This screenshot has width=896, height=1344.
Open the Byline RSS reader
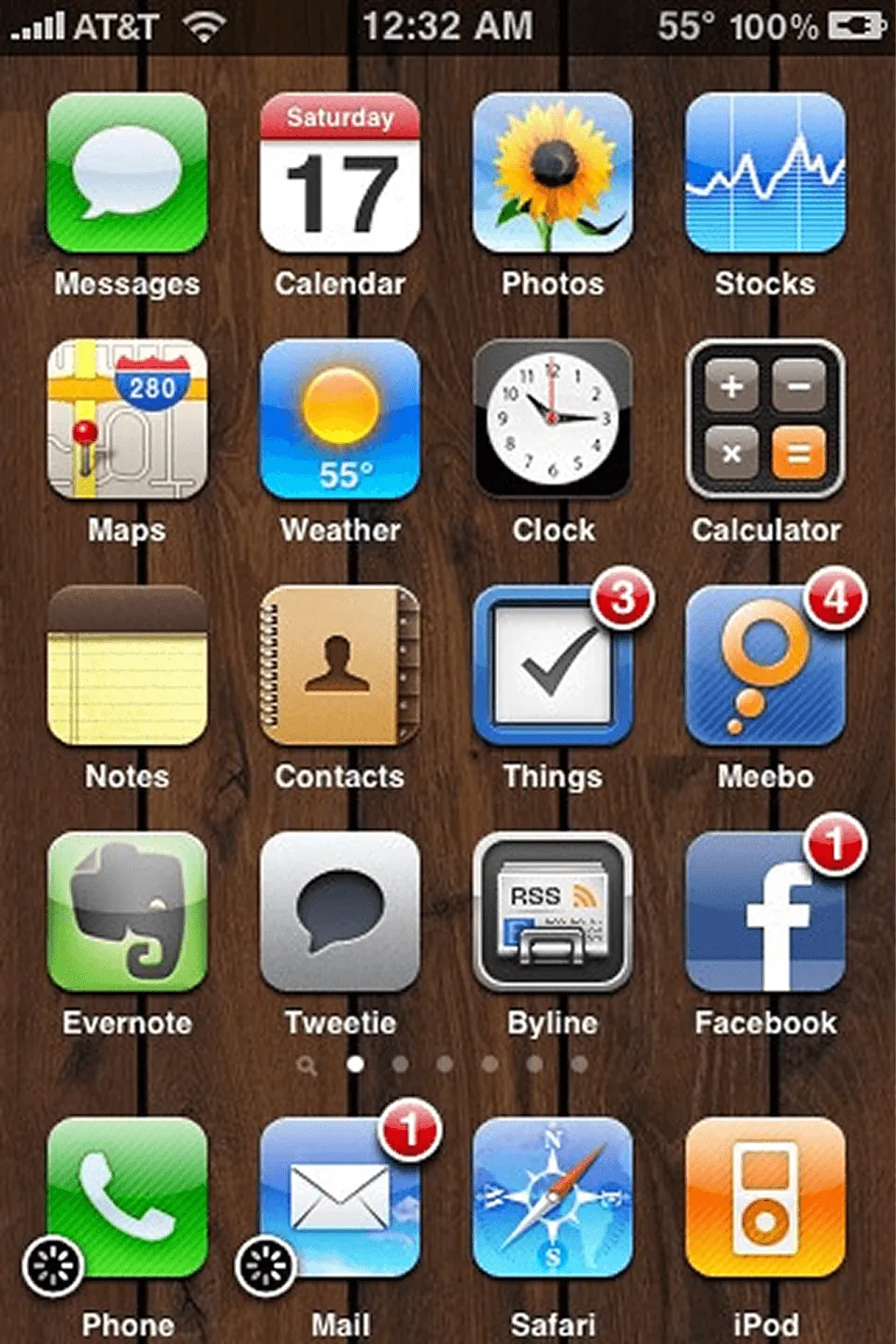(553, 916)
